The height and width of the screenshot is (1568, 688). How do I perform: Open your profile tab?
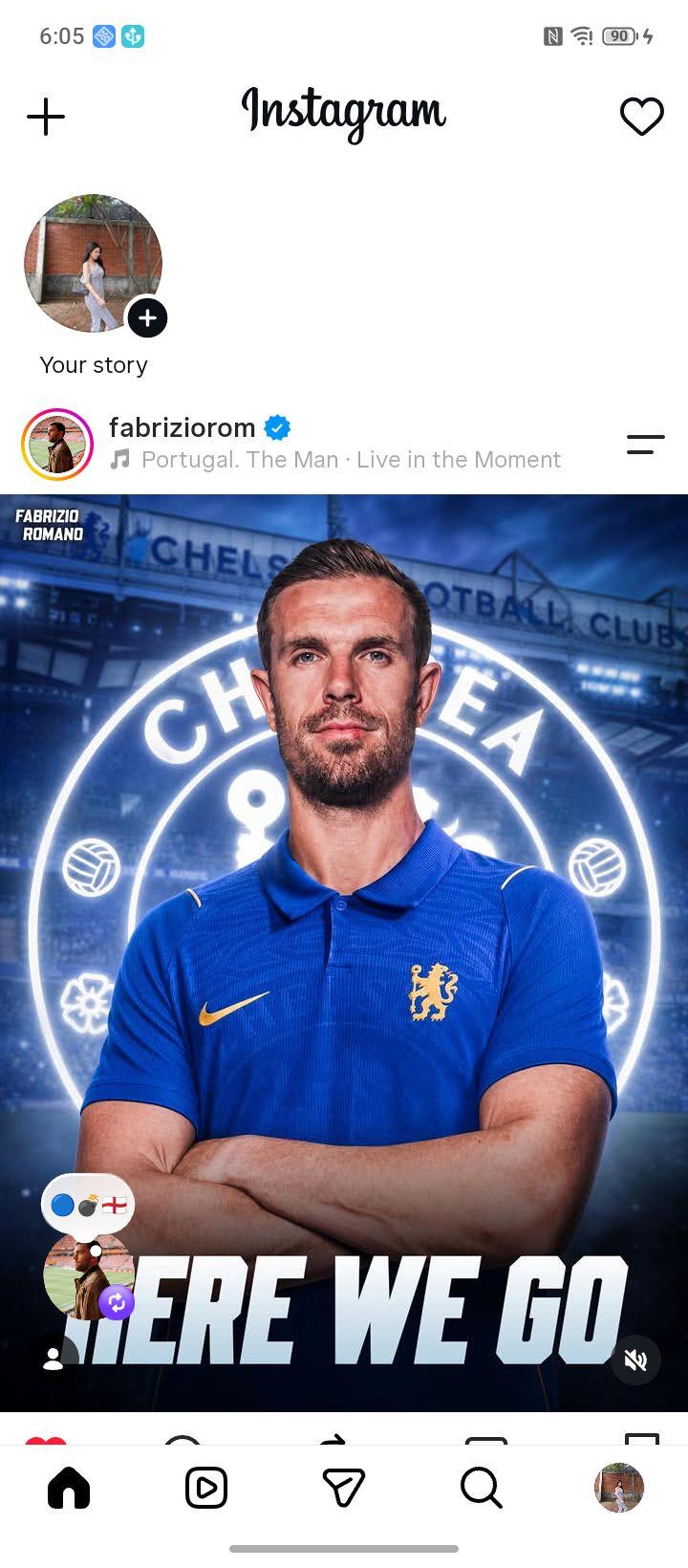pos(619,1488)
